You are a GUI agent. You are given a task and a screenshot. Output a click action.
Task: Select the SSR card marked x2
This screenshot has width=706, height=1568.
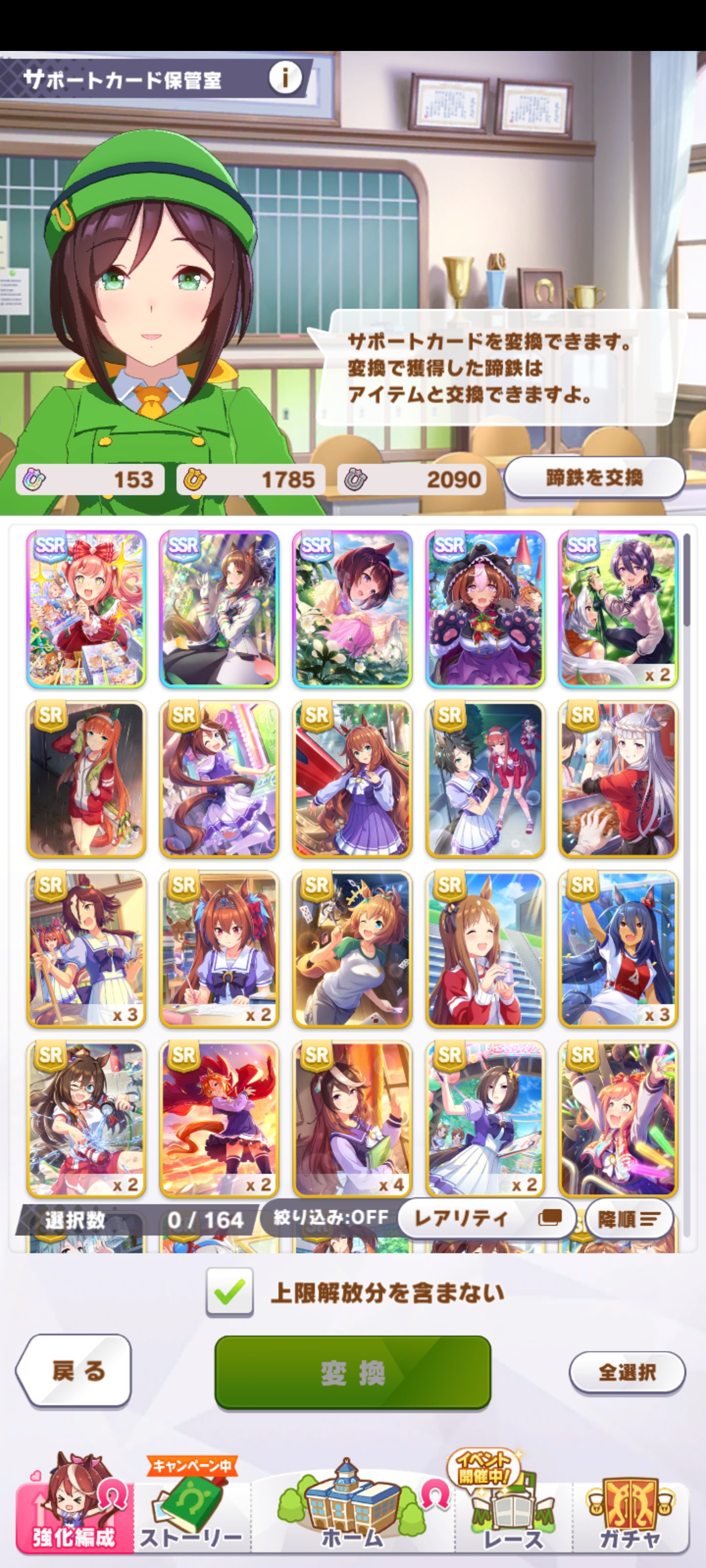618,609
